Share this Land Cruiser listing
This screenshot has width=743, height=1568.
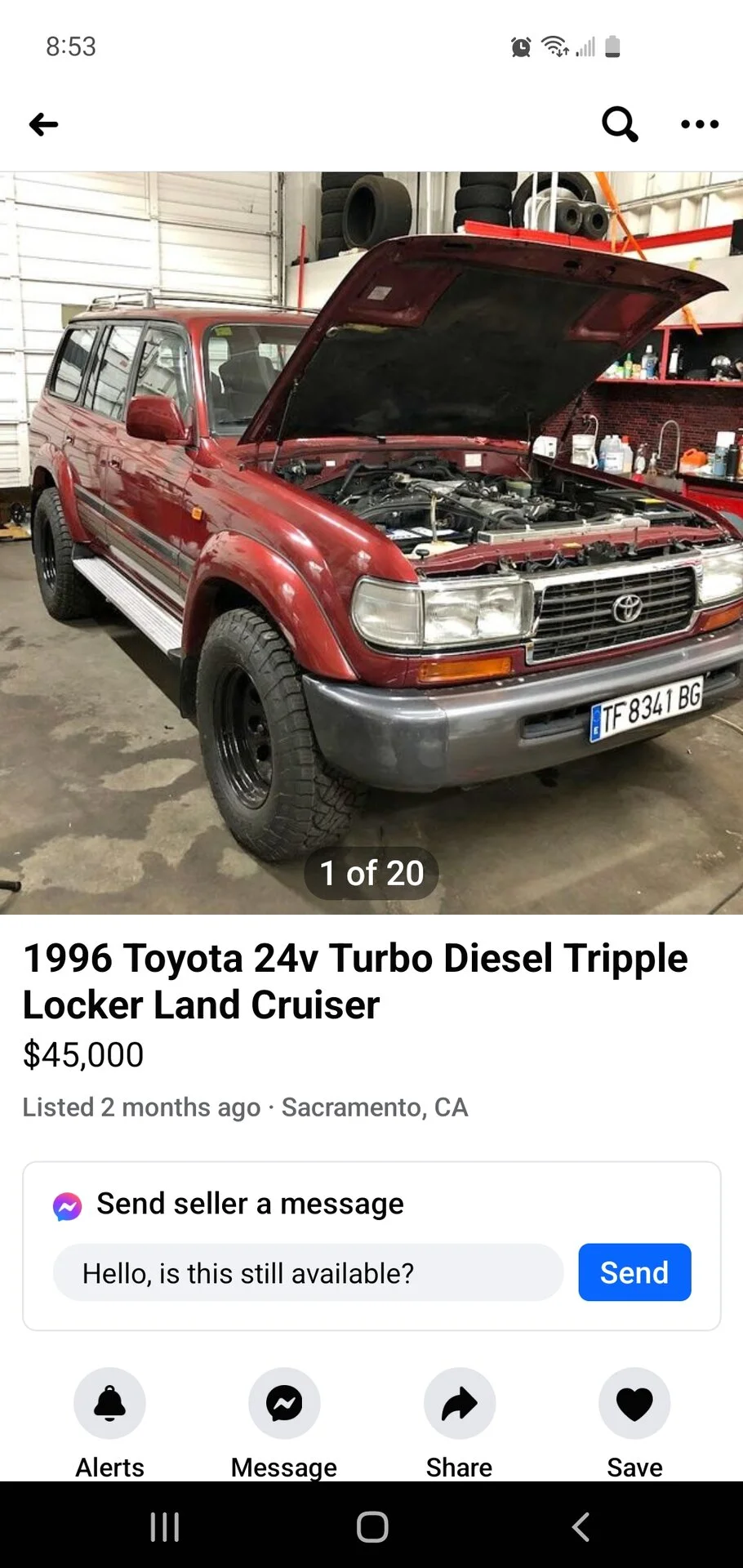point(459,1403)
